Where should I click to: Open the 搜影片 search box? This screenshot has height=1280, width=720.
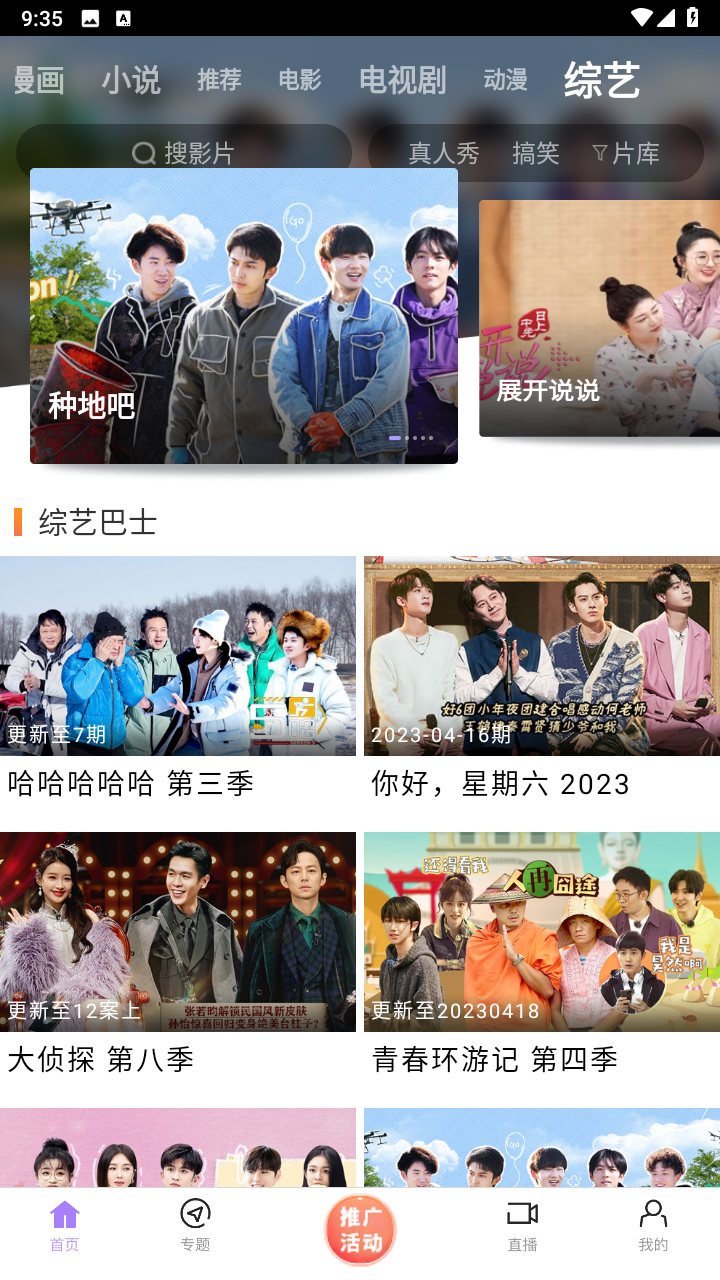(184, 153)
